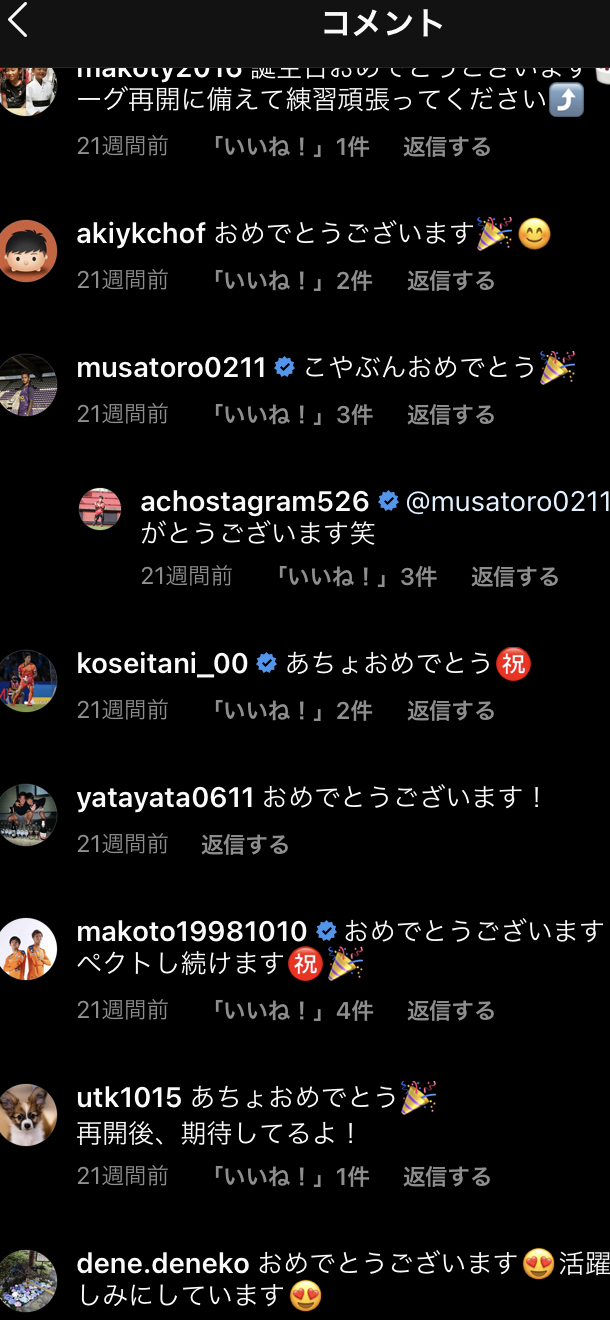Tap 返信する under musatoro0211's comment
Screen dimensions: 610x1320
click(x=450, y=415)
